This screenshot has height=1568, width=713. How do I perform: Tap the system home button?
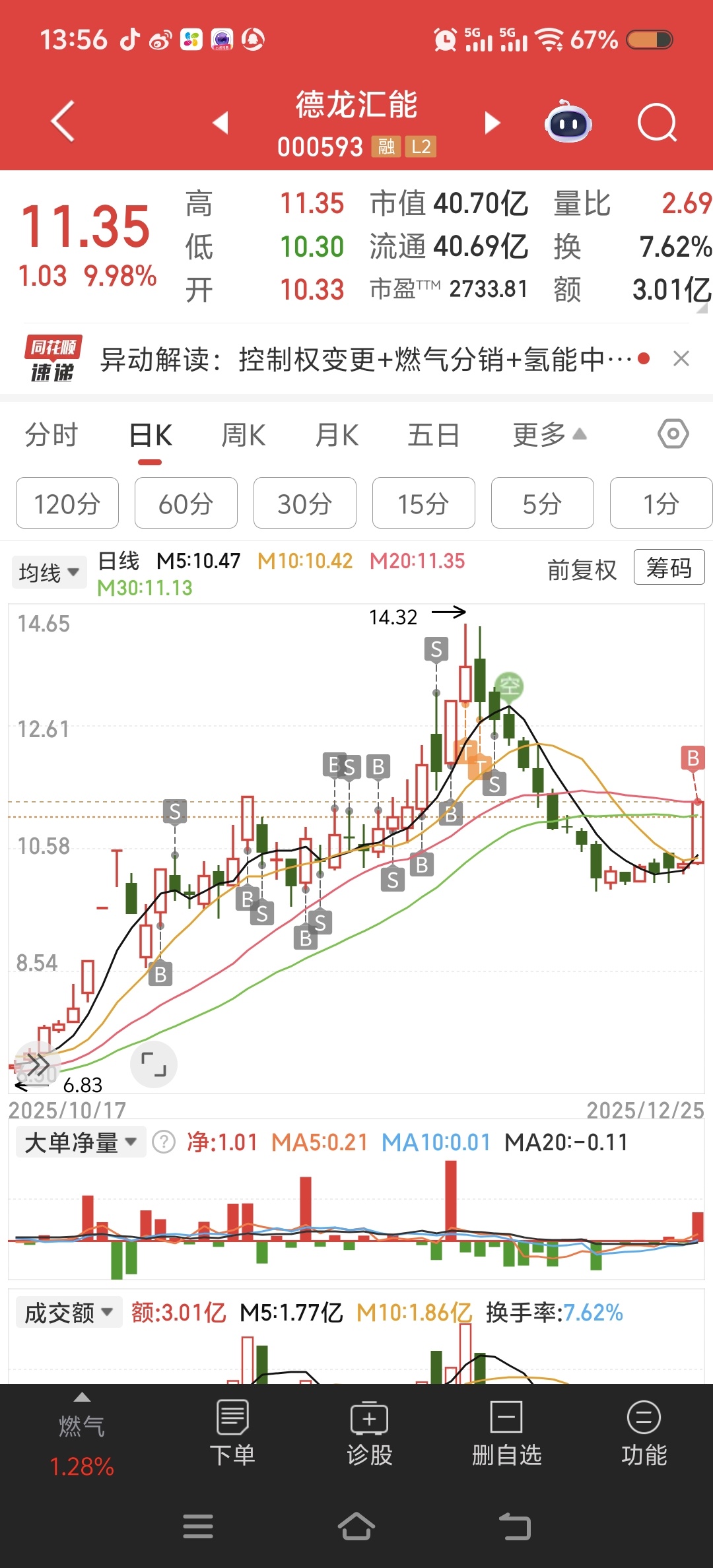[x=356, y=1526]
